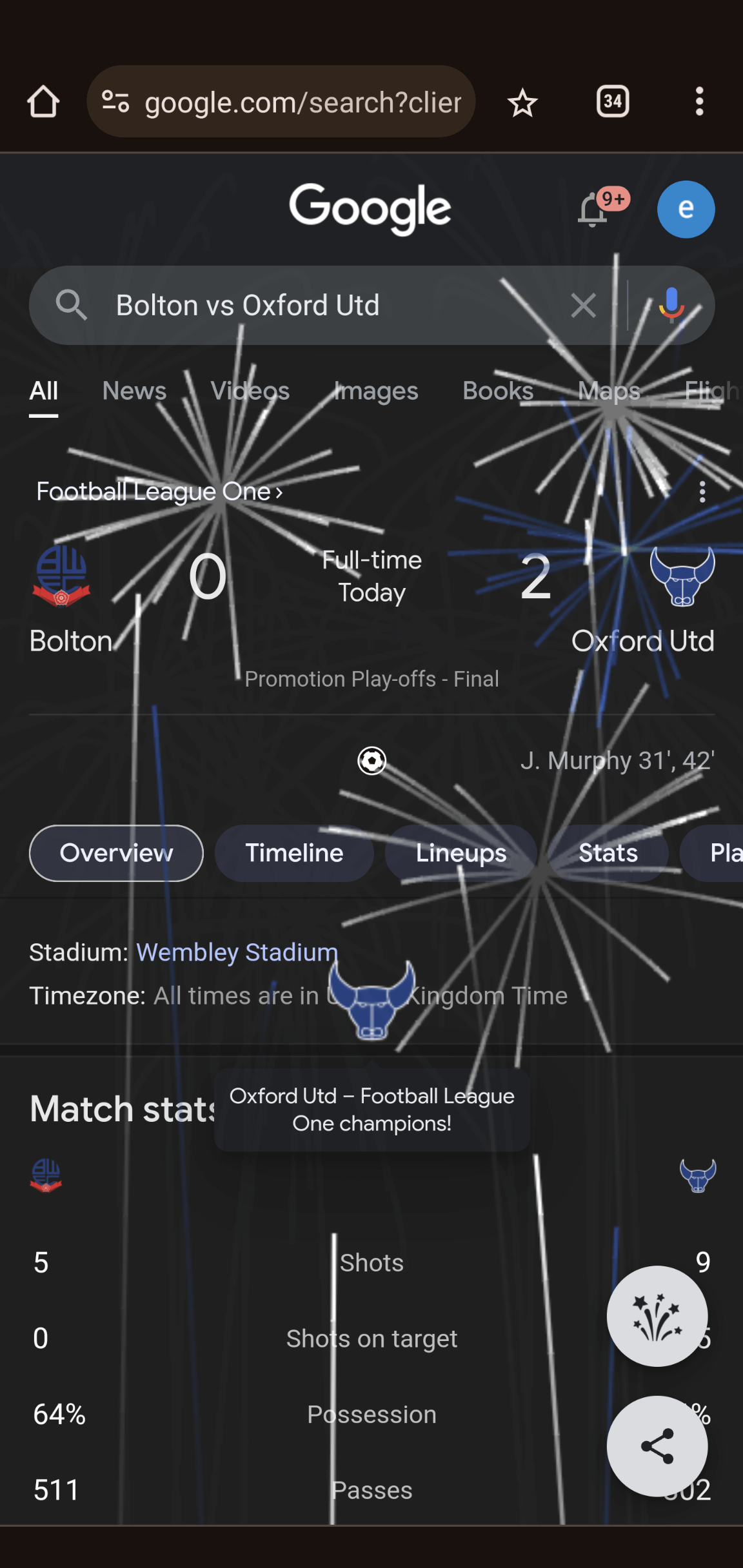Switch to the News tab

134,391
